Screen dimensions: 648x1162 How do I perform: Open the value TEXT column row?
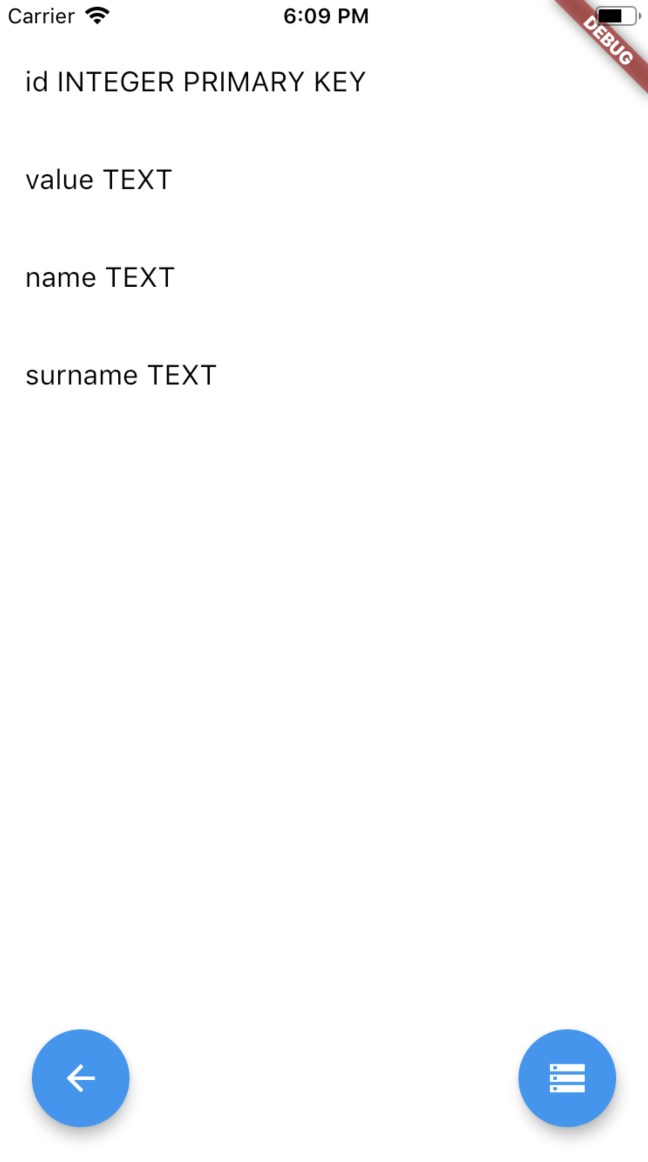point(324,179)
